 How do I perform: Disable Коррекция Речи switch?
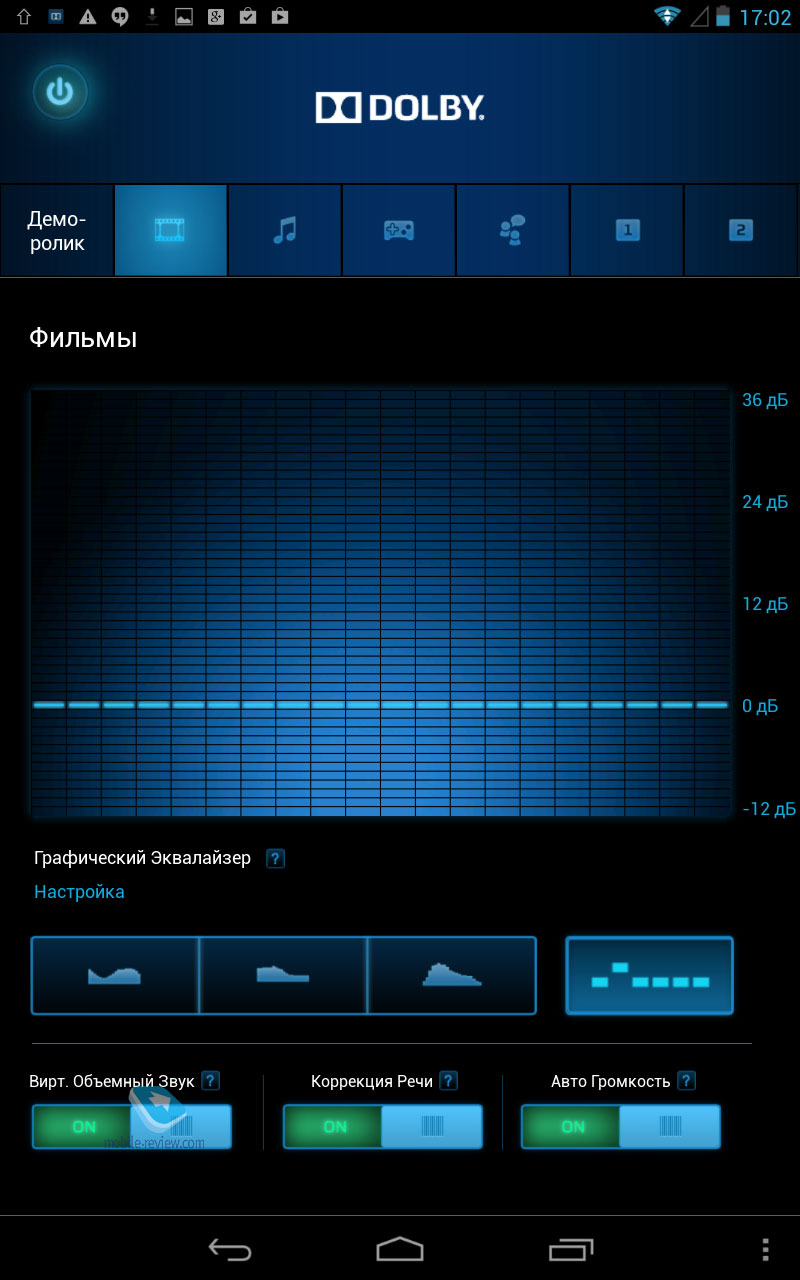(382, 1126)
